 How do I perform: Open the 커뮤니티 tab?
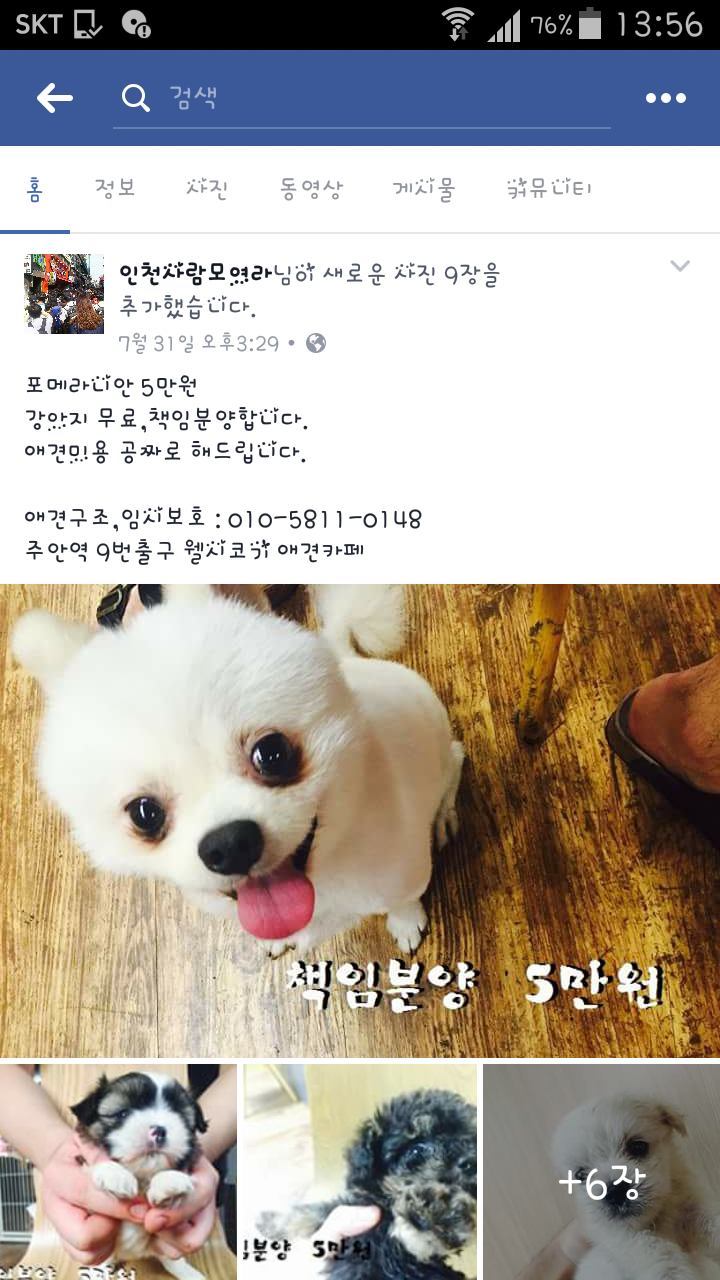[x=549, y=189]
